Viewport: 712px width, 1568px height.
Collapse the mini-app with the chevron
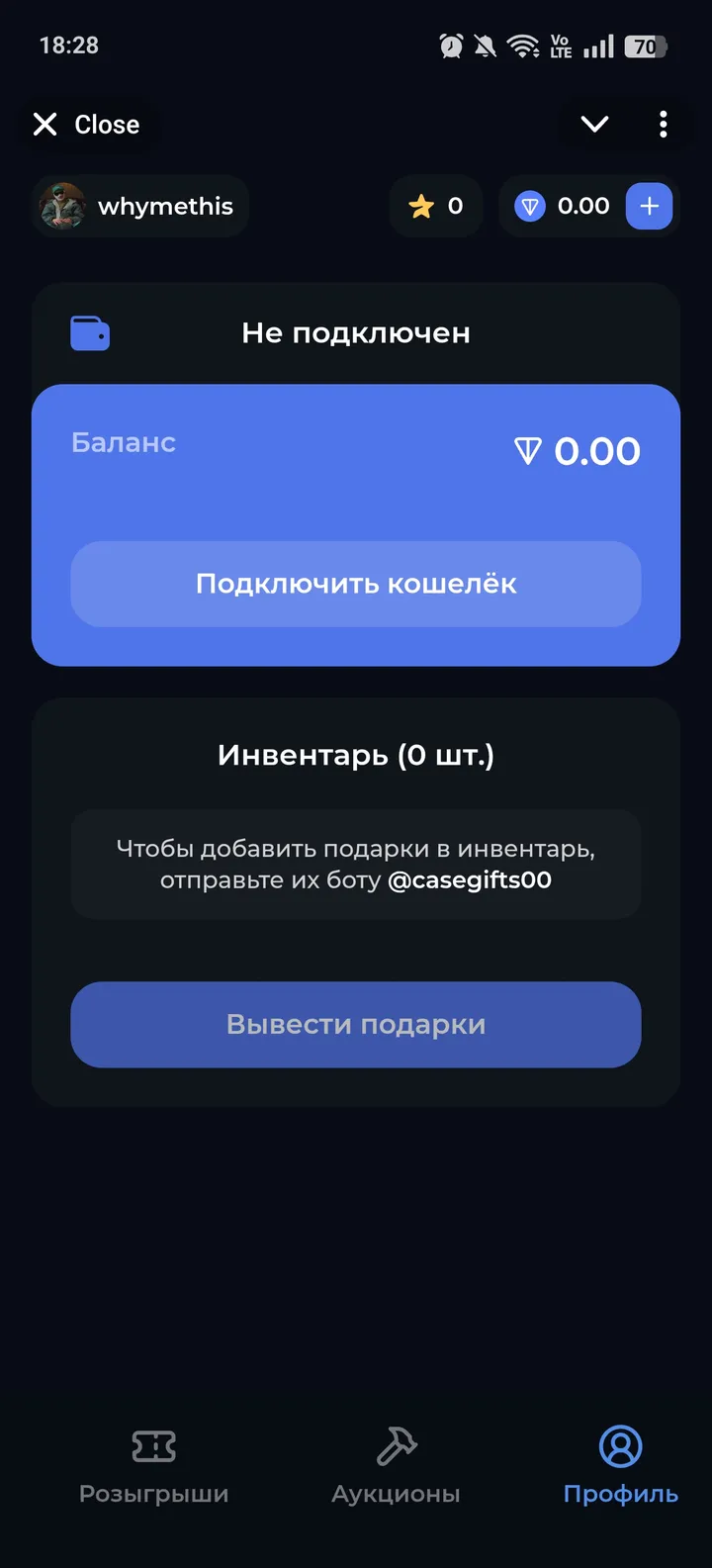pyautogui.click(x=594, y=124)
